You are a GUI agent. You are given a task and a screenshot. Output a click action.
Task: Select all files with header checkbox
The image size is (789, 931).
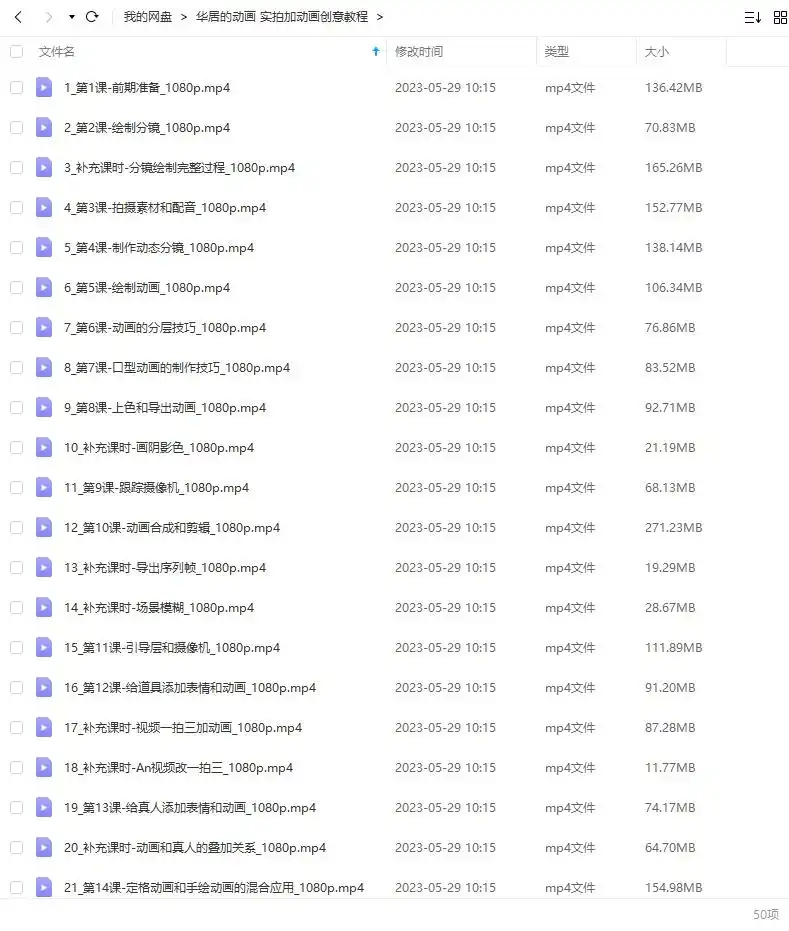tap(16, 51)
